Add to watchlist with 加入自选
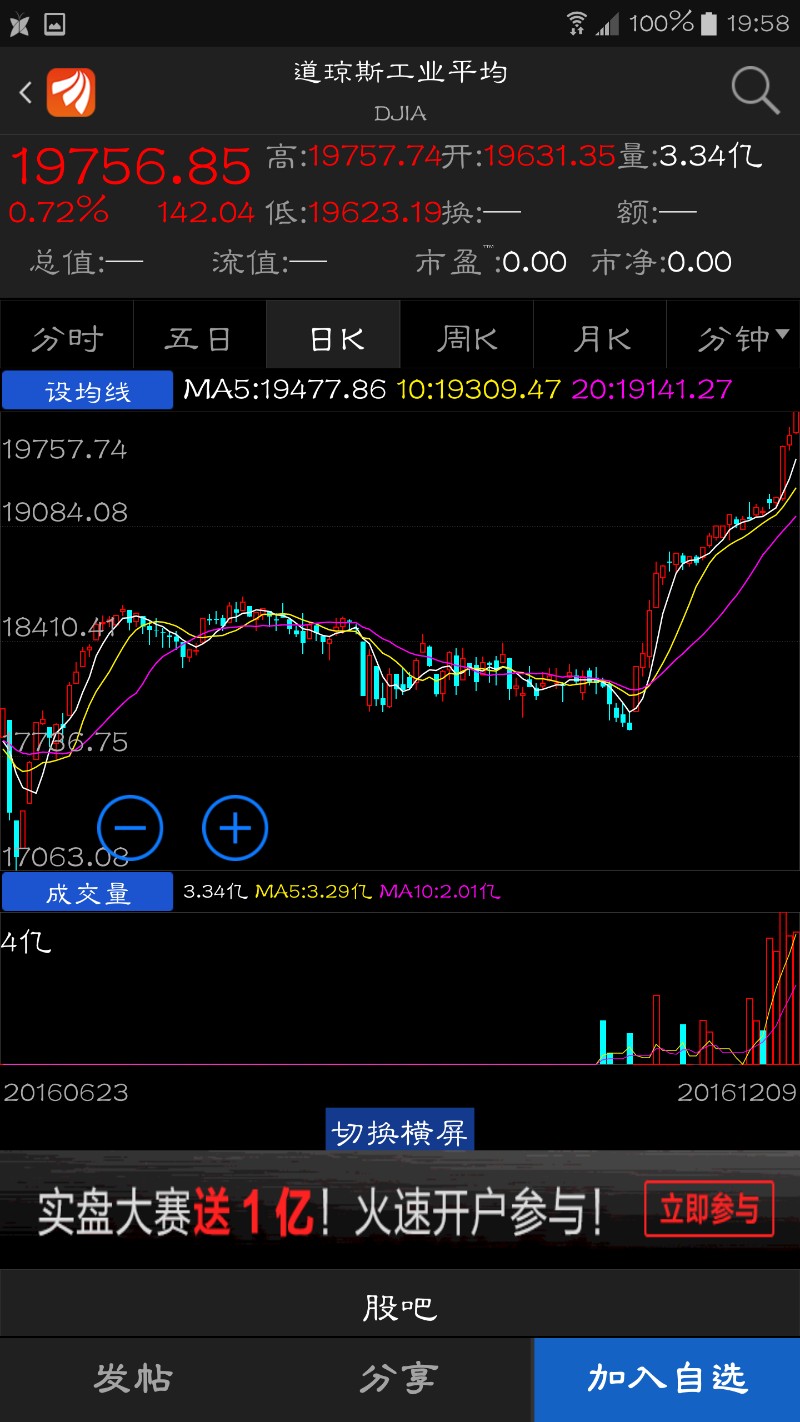 pyautogui.click(x=667, y=1379)
